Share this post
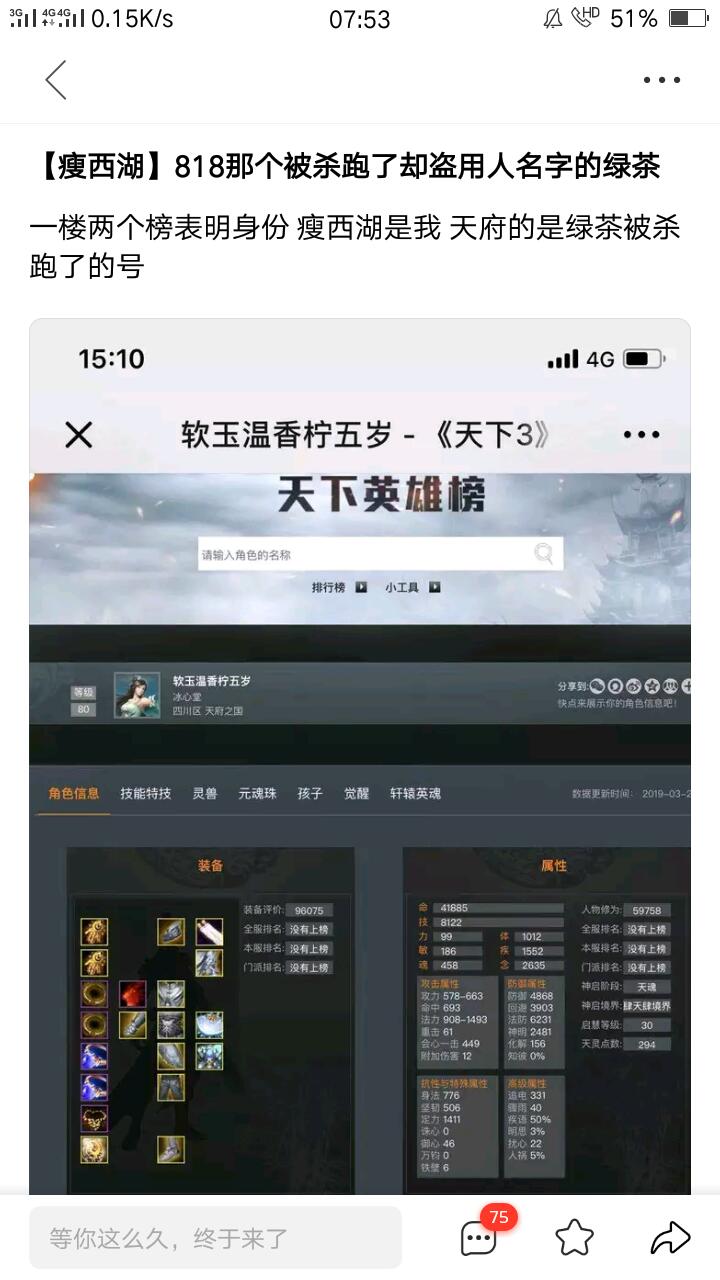The width and height of the screenshot is (720, 1280). 670,1238
